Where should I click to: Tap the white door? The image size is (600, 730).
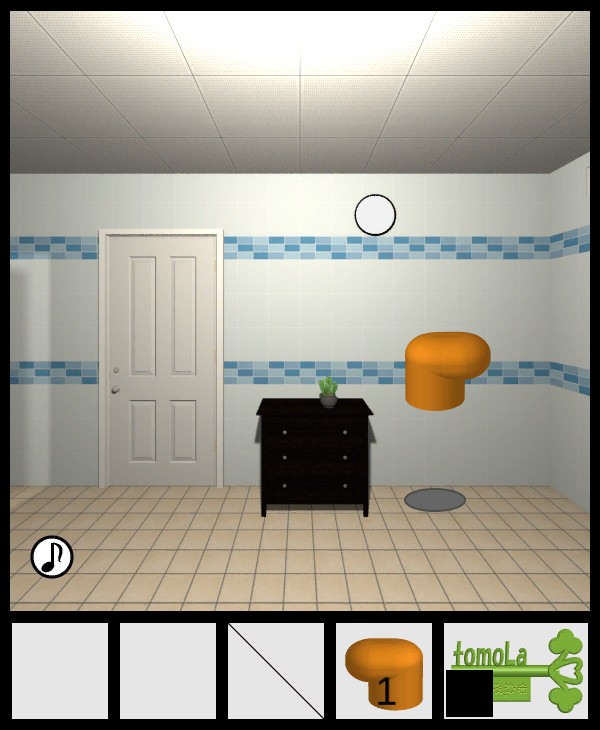click(x=161, y=360)
